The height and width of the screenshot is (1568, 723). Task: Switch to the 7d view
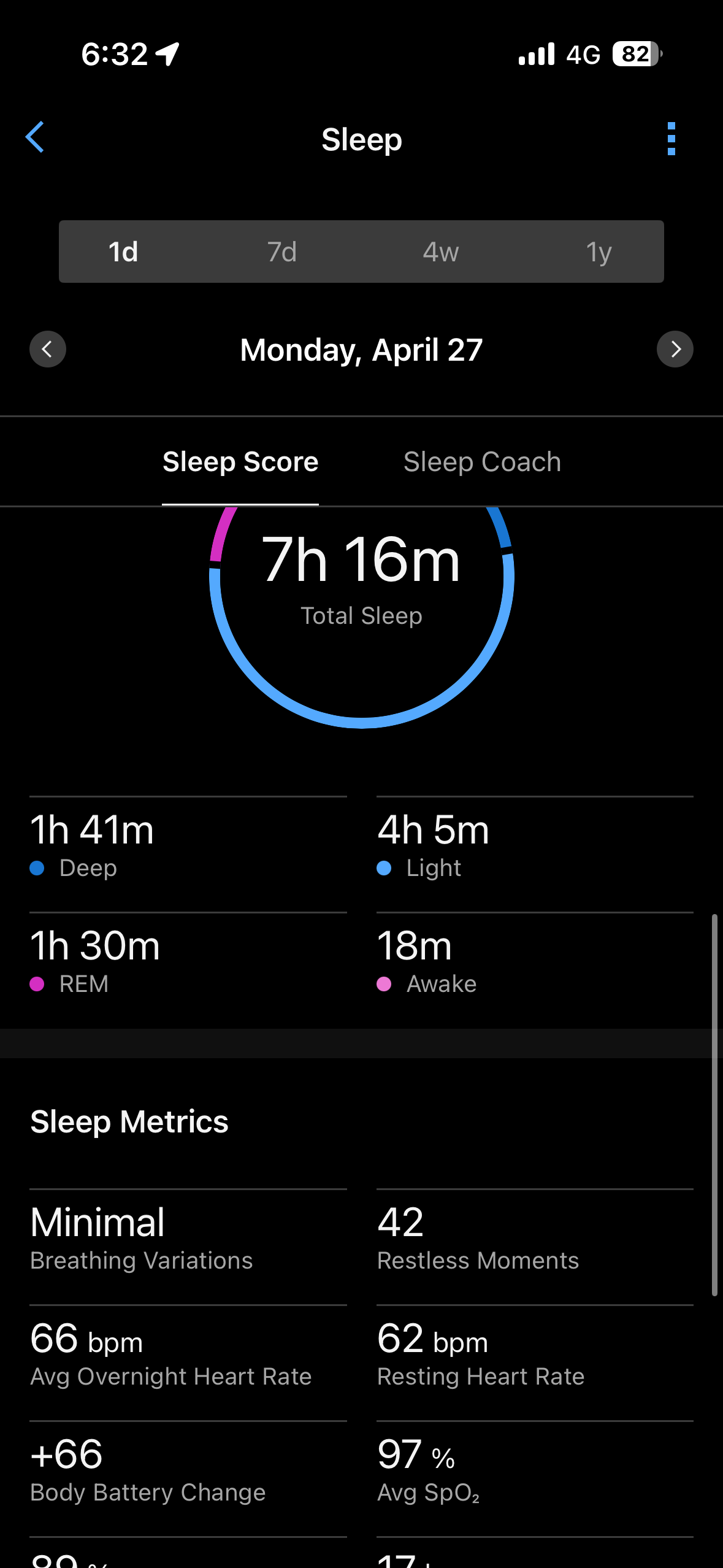coord(282,252)
